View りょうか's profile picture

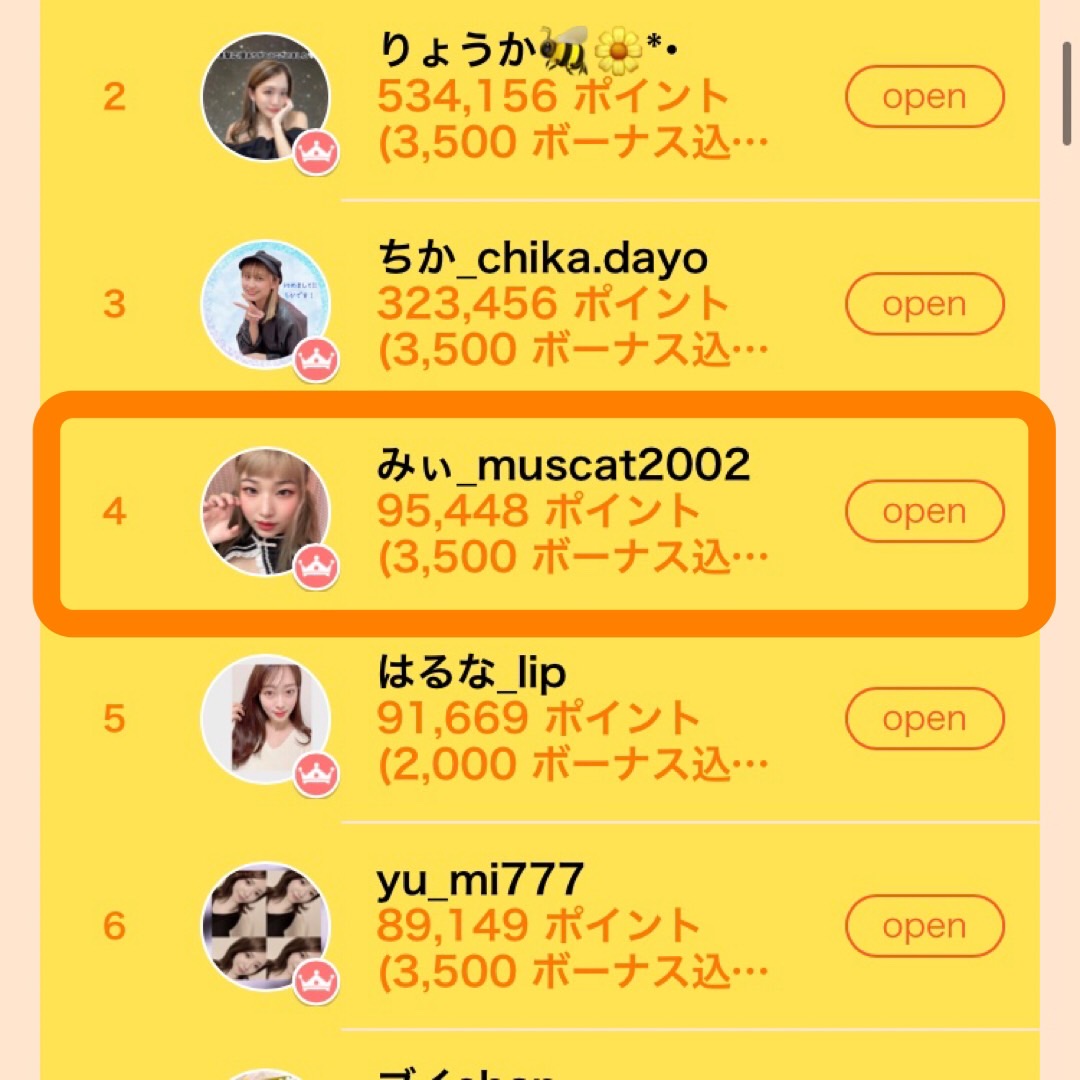[x=265, y=98]
